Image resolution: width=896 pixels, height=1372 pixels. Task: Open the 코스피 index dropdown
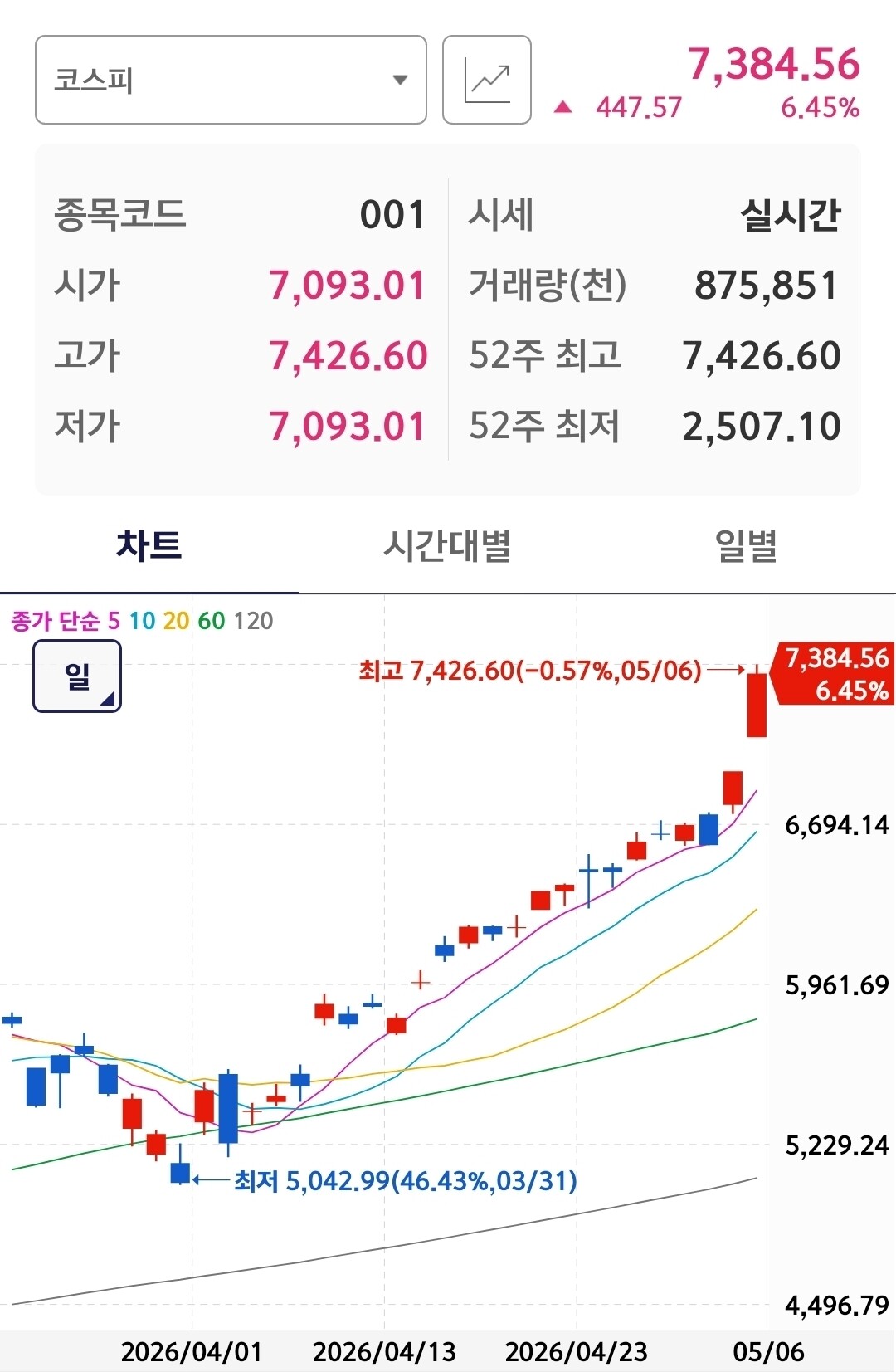pyautogui.click(x=231, y=80)
